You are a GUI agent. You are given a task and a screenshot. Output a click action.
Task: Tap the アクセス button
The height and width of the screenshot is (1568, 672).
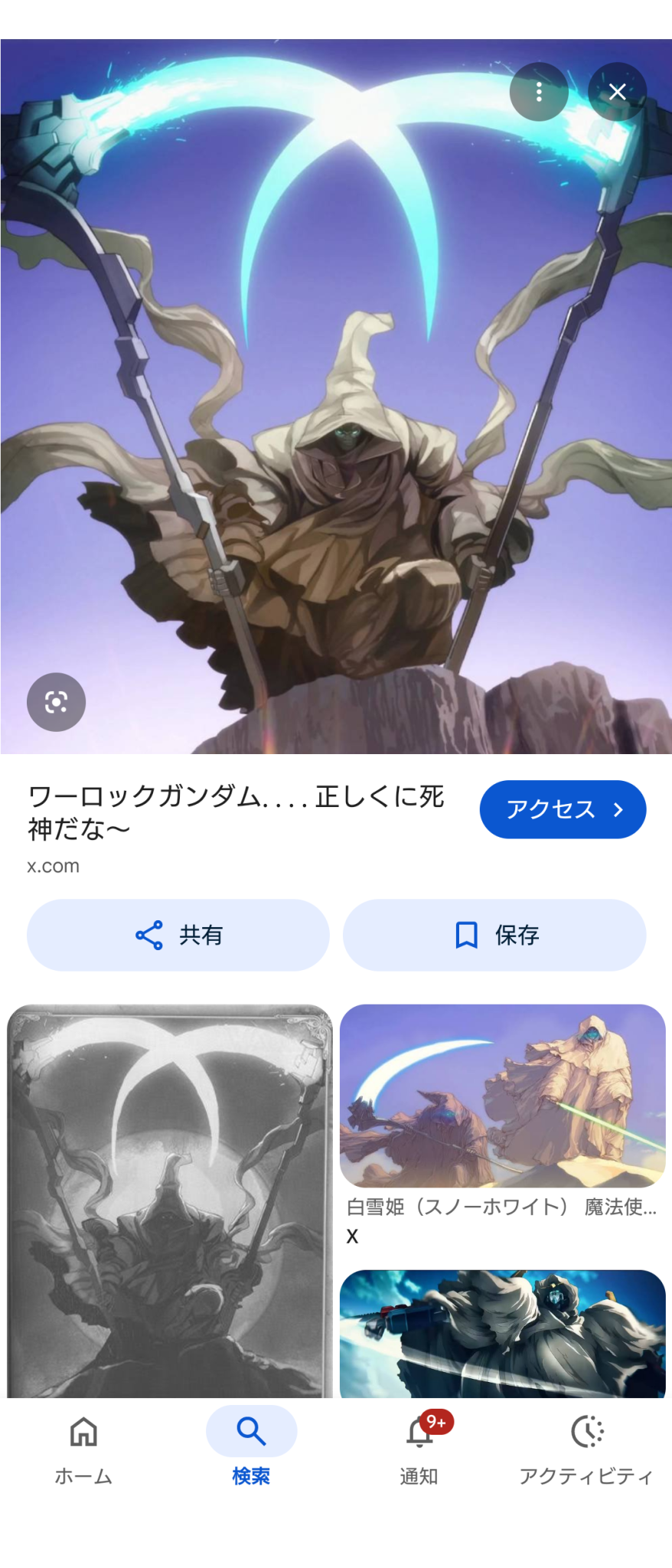pos(563,809)
